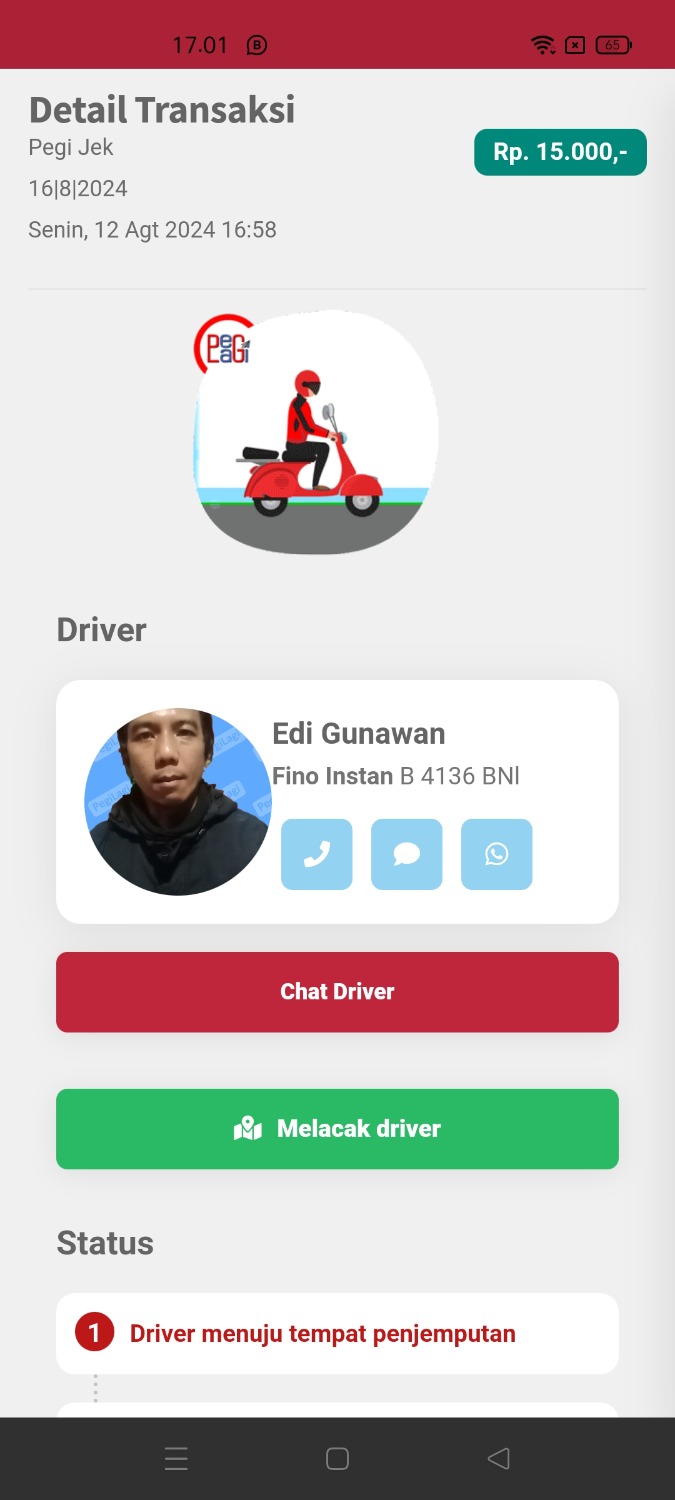Image resolution: width=675 pixels, height=1500 pixels.
Task: Contact the driver through WhatsApp icon
Action: [496, 854]
